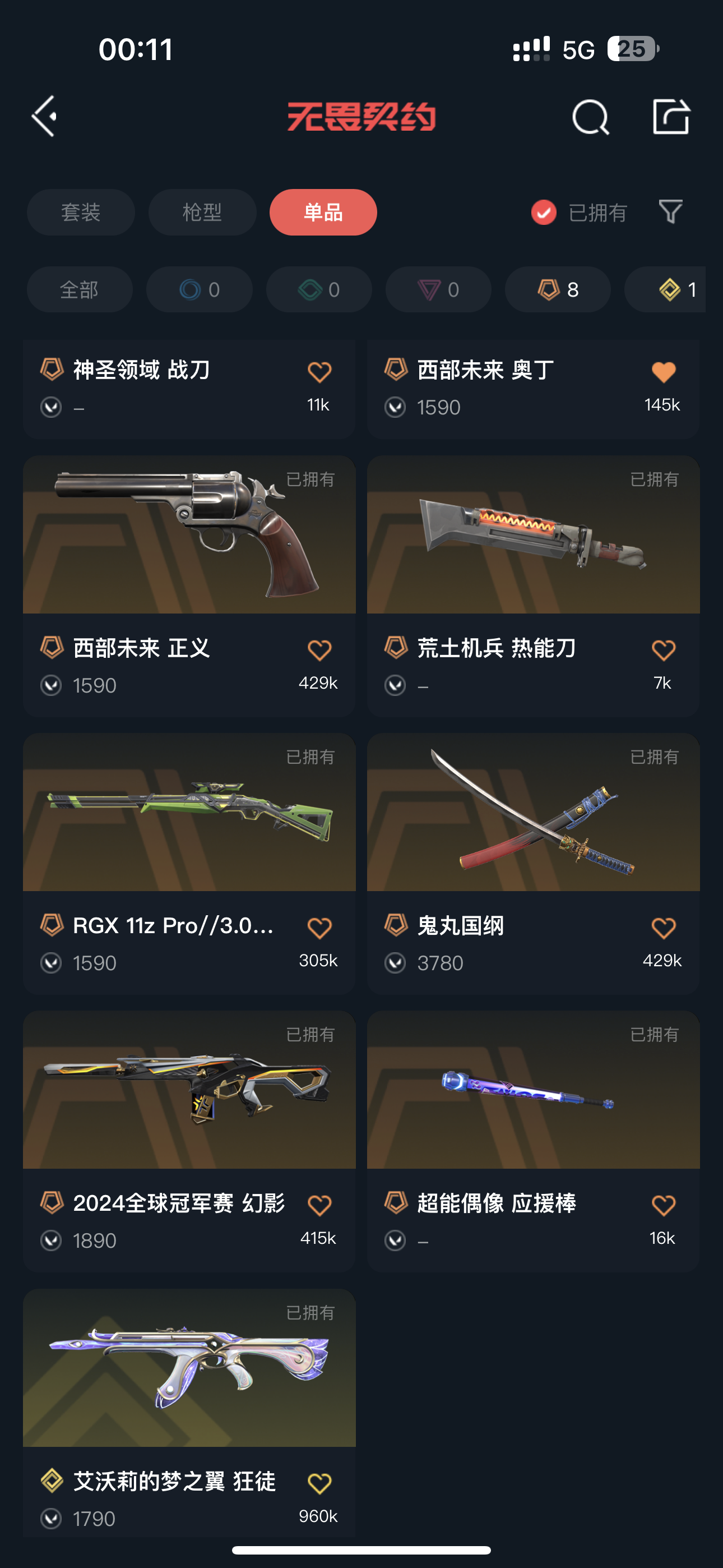Filter by the yellow tier chip showing 1
This screenshot has width=723, height=1568.
click(x=669, y=290)
